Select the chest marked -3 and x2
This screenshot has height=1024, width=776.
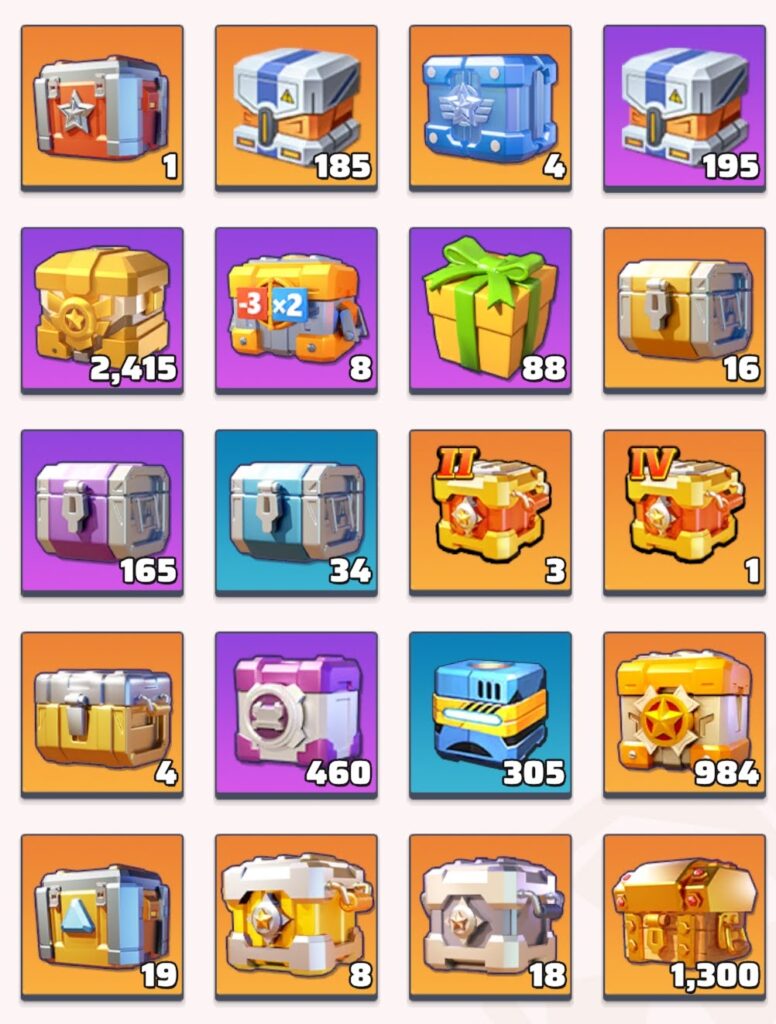click(296, 309)
